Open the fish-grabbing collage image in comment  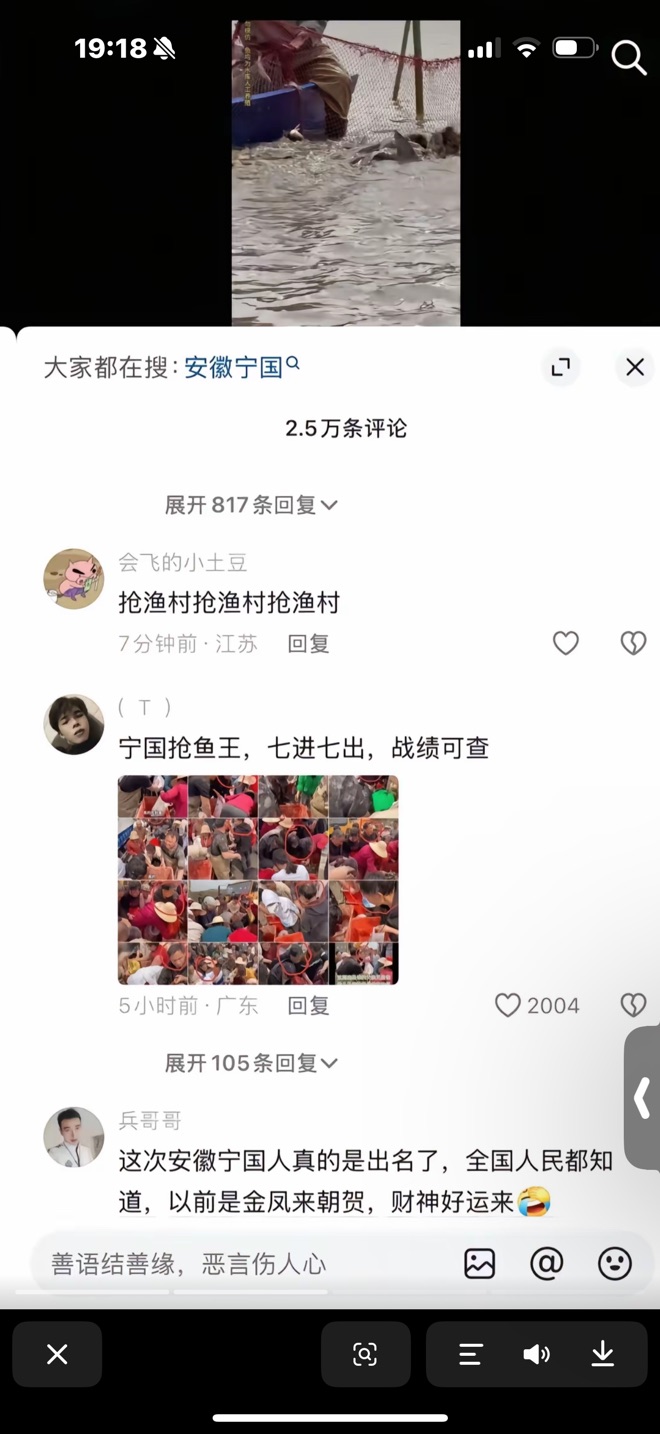click(258, 879)
